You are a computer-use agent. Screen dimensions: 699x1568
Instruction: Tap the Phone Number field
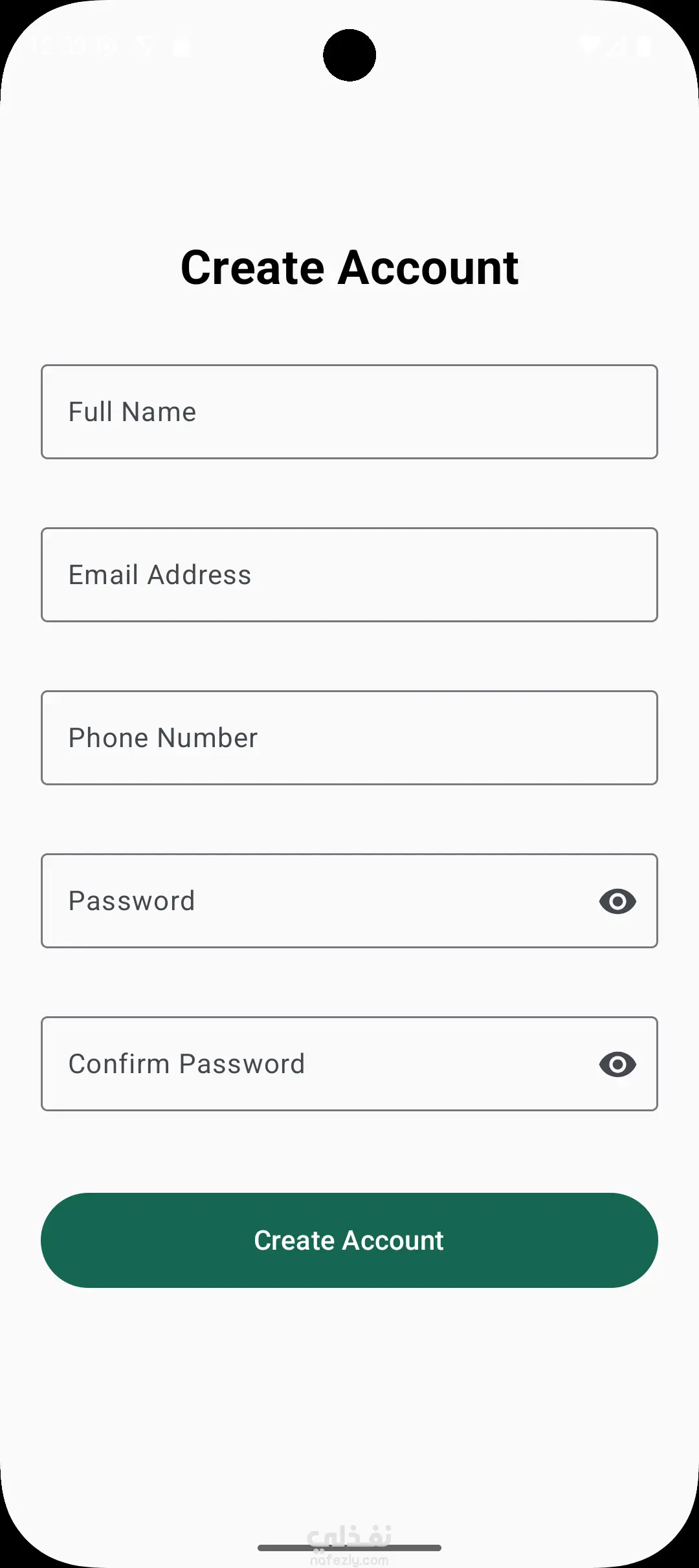click(349, 738)
